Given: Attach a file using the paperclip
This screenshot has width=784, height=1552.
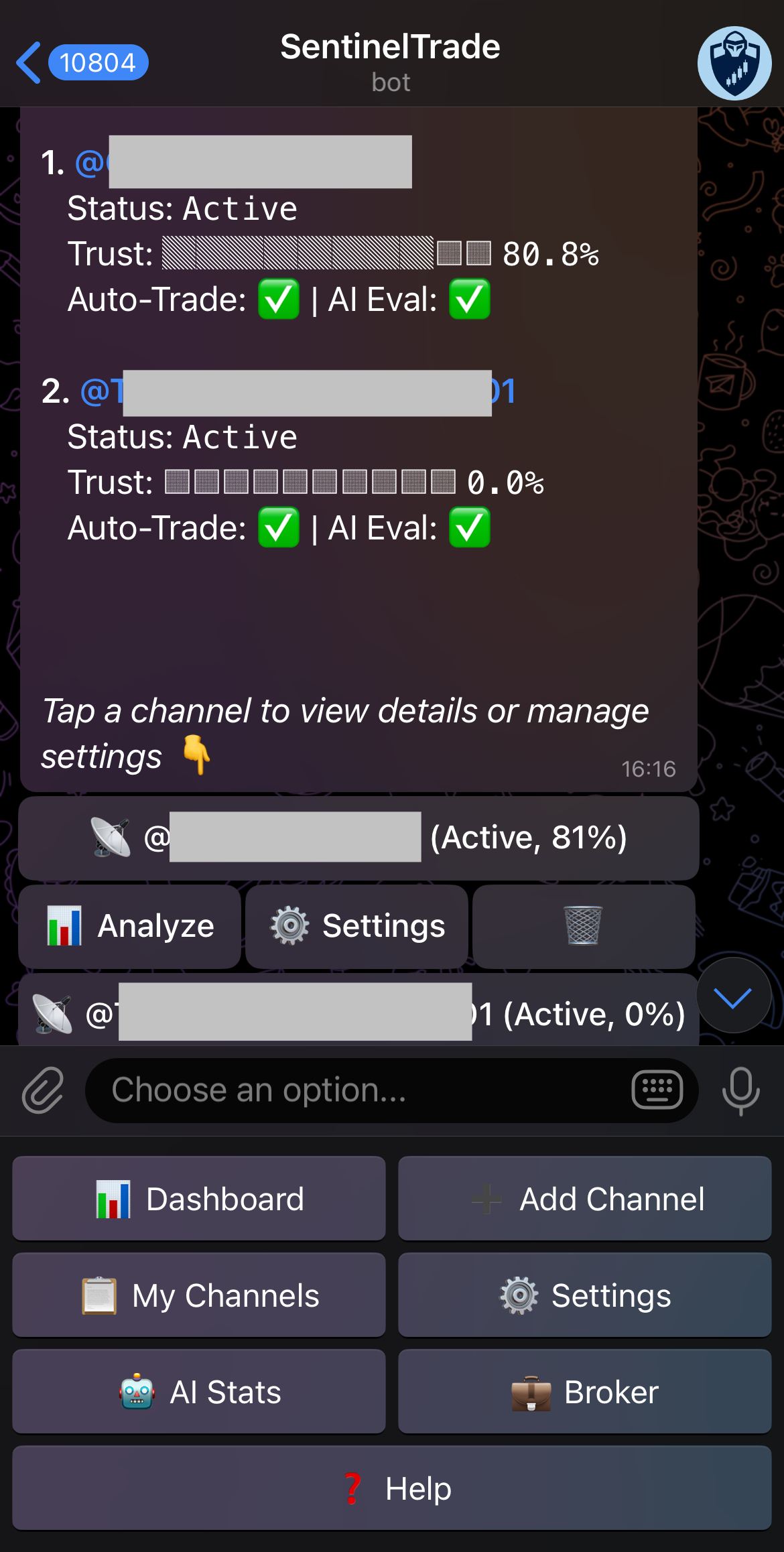Looking at the screenshot, I should point(43,1090).
